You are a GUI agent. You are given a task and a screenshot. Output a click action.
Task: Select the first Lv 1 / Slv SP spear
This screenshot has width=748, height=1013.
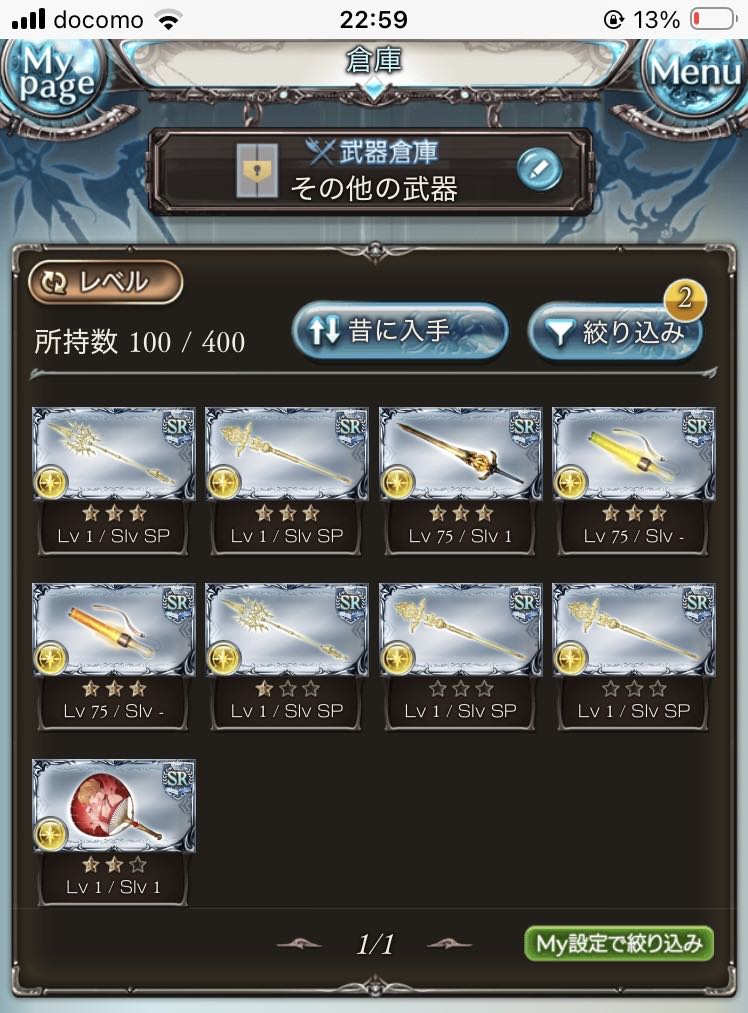(114, 455)
